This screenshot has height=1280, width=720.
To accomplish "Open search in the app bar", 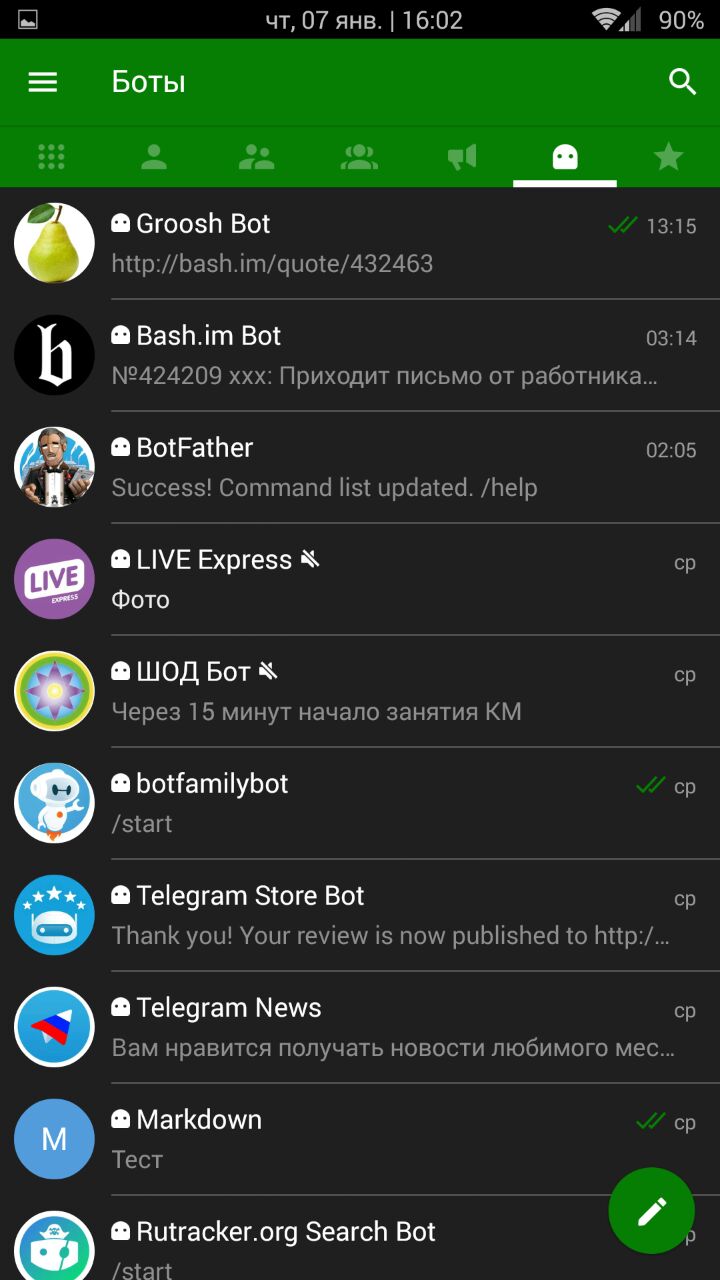I will 682,82.
